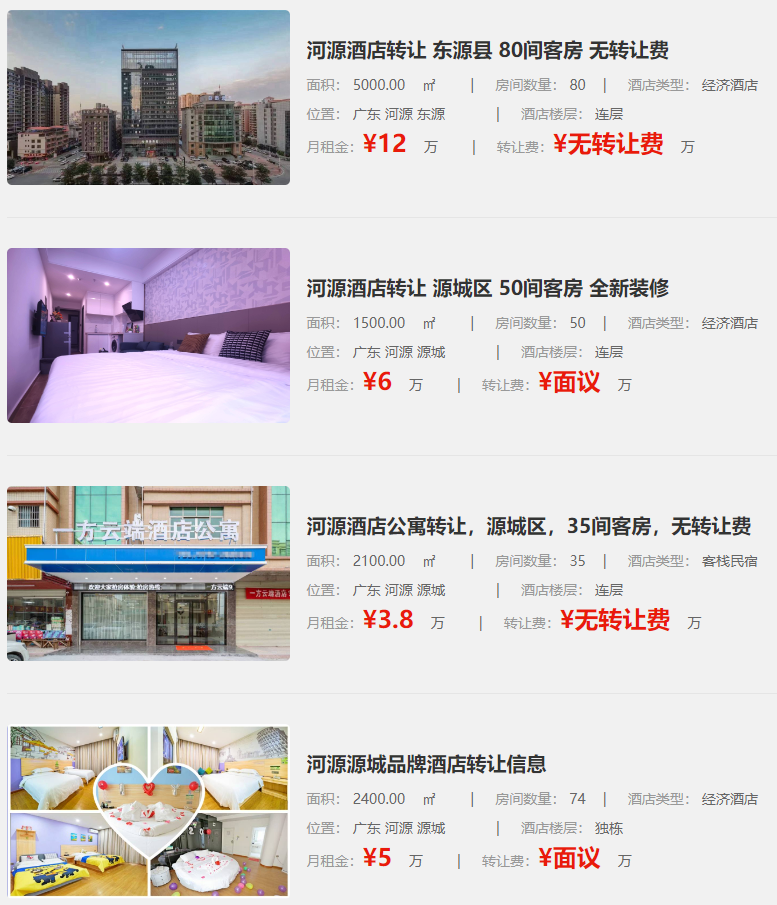Open the purple bedroom photo listing
The width and height of the screenshot is (777, 905).
point(148,335)
